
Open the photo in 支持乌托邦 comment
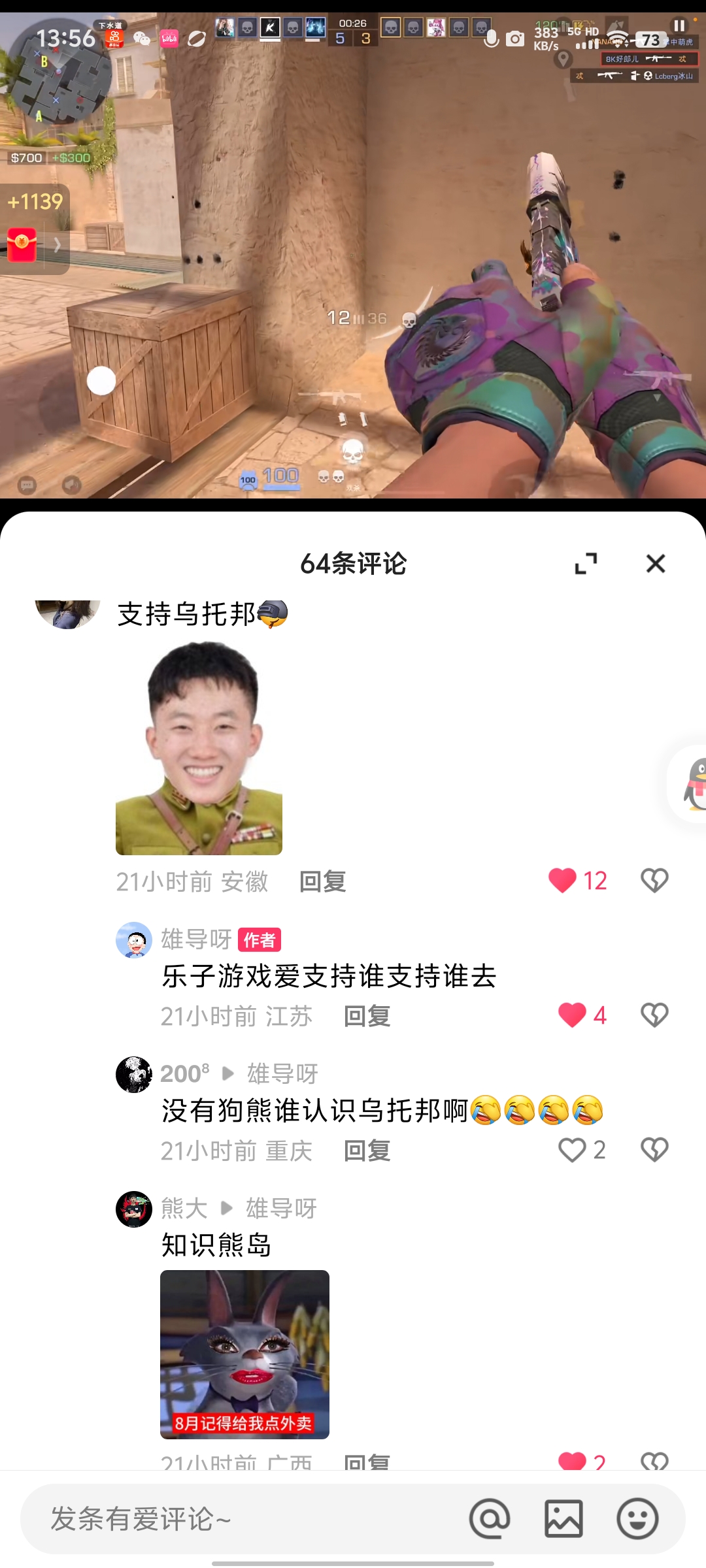(199, 748)
